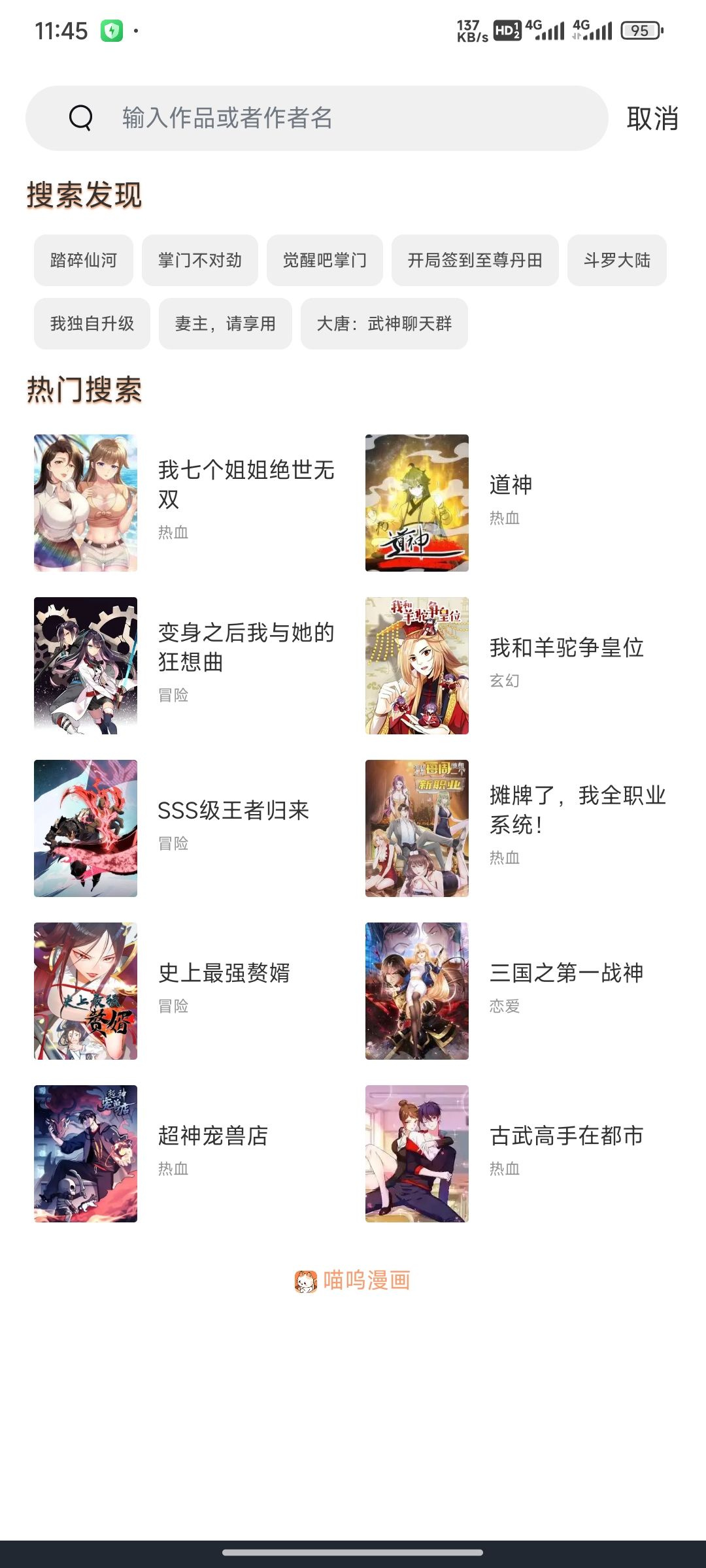706x1568 pixels.
Task: View the comic 超神宠兽店
Action: (x=213, y=1136)
